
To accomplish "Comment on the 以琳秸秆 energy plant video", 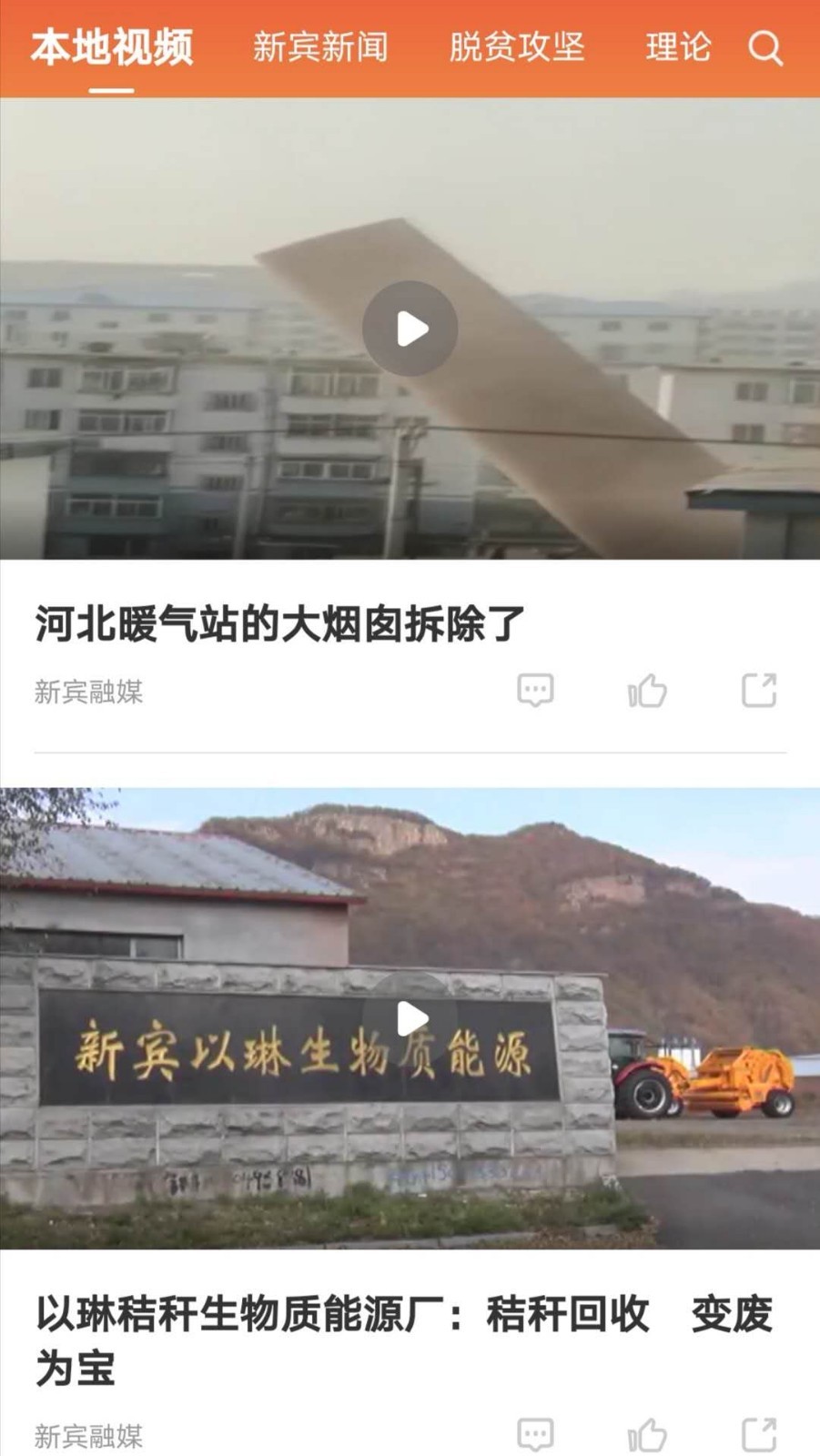I will (535, 1435).
